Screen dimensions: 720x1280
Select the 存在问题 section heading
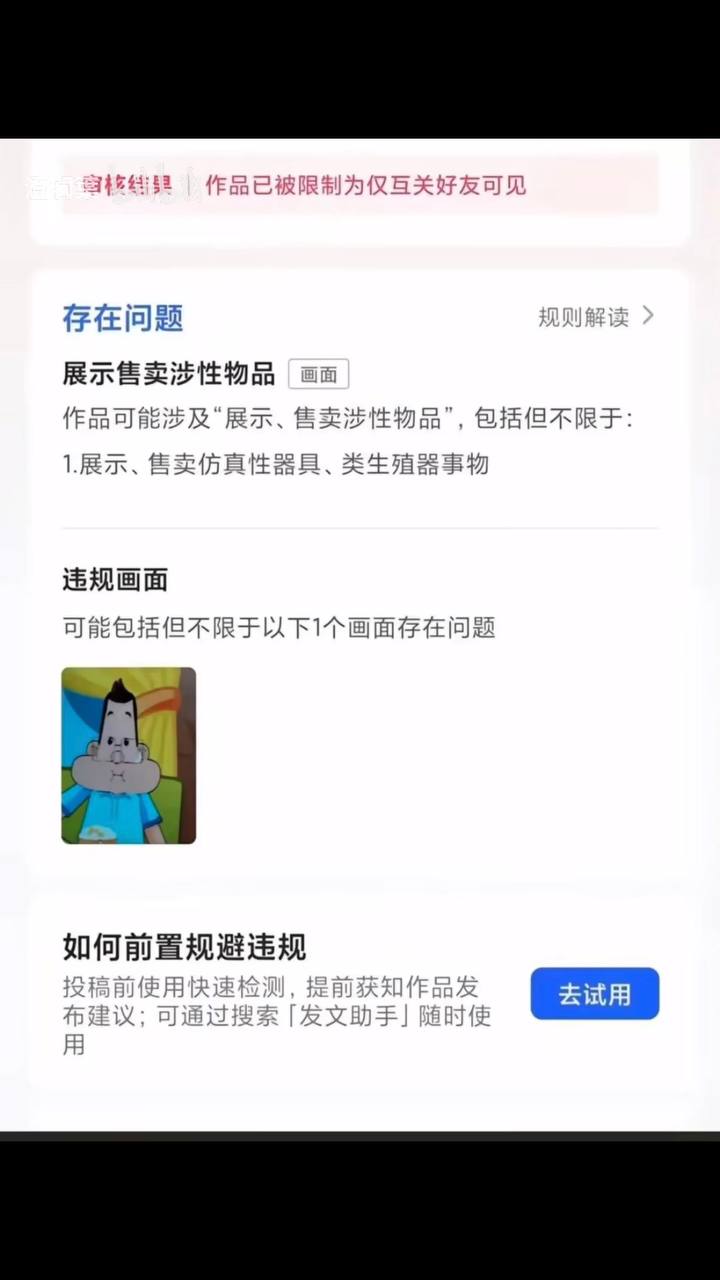120,316
